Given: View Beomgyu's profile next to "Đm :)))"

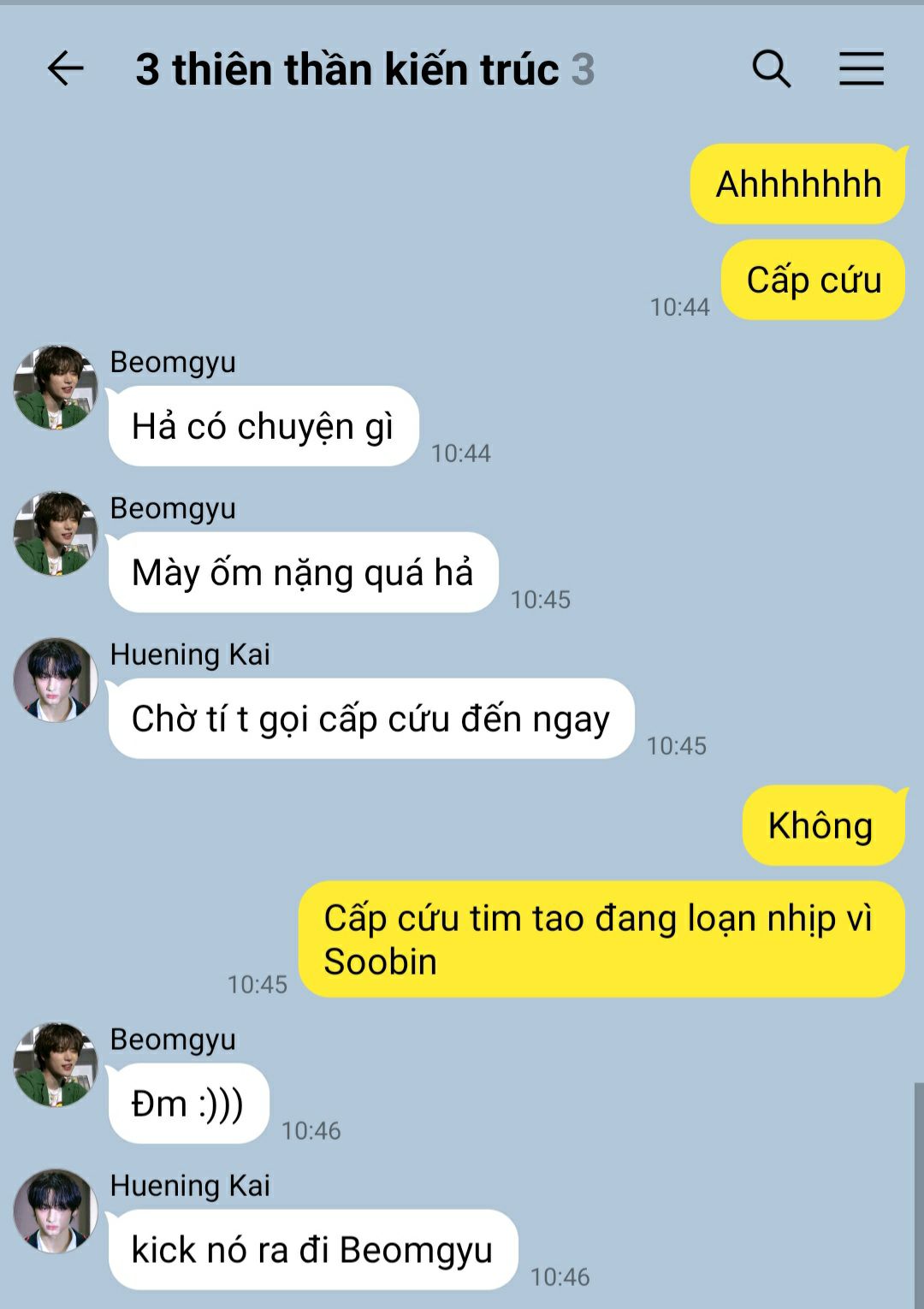Looking at the screenshot, I should coord(56,1065).
